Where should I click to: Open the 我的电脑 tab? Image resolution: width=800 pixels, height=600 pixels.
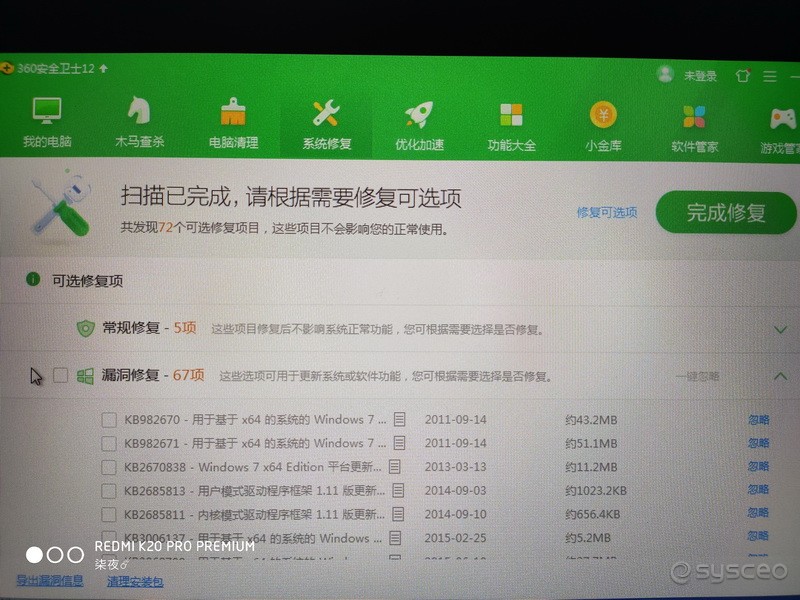(x=47, y=124)
